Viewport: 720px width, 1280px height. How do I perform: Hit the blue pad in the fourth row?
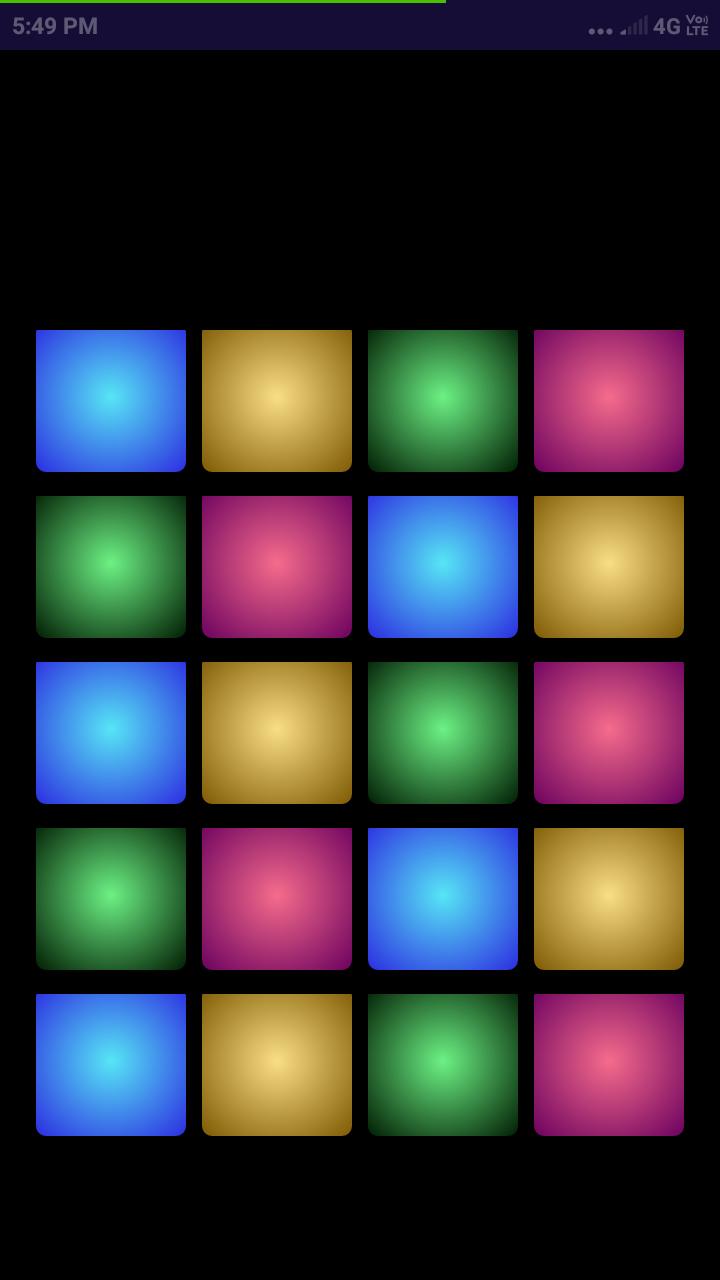[443, 898]
